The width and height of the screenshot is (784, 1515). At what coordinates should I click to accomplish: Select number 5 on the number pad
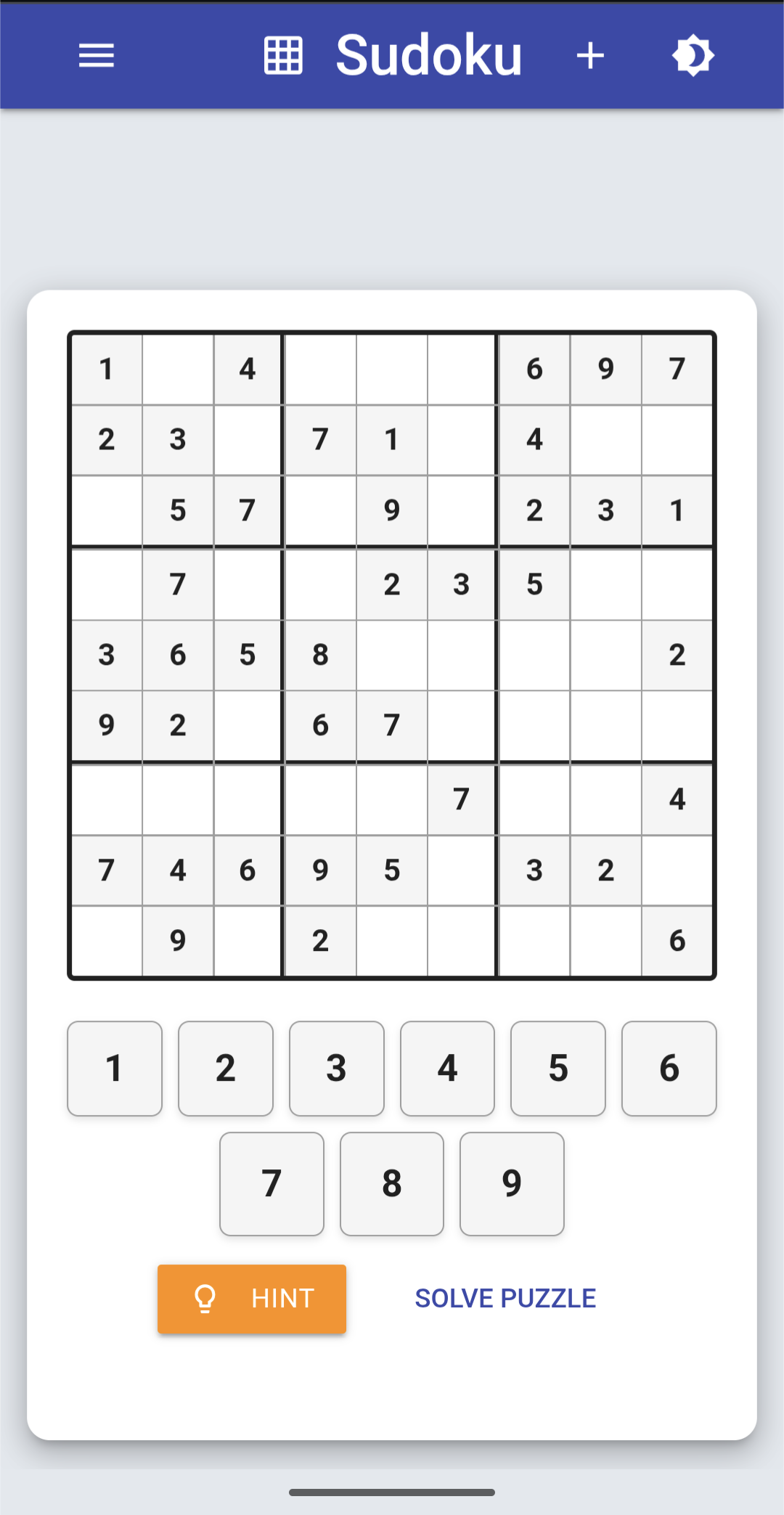[558, 1068]
